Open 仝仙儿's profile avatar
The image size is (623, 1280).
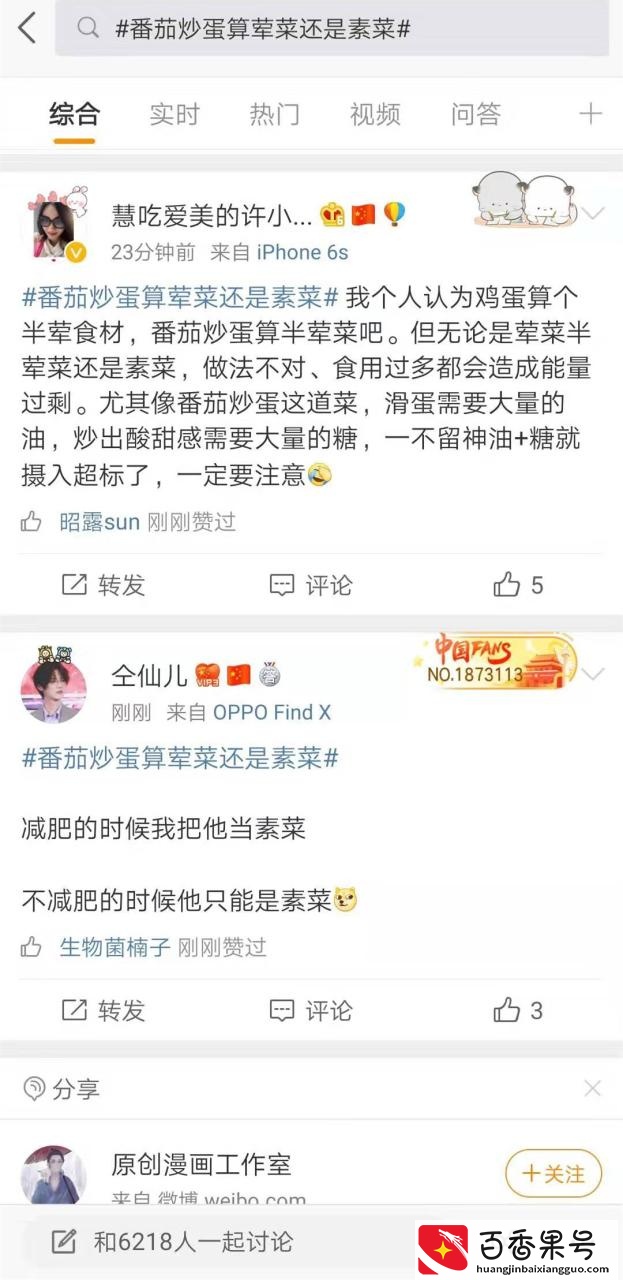click(54, 690)
